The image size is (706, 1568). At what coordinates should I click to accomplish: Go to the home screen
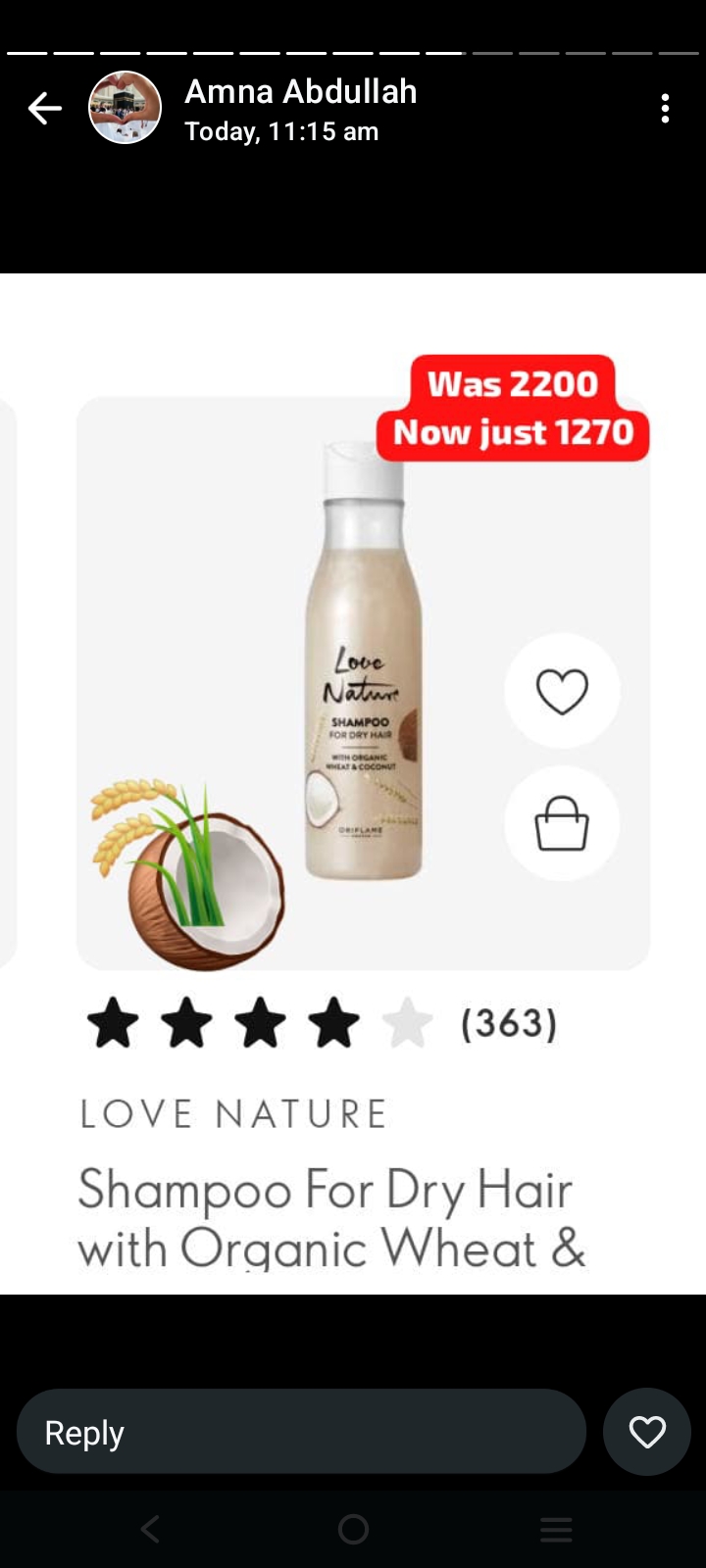pos(353,1529)
